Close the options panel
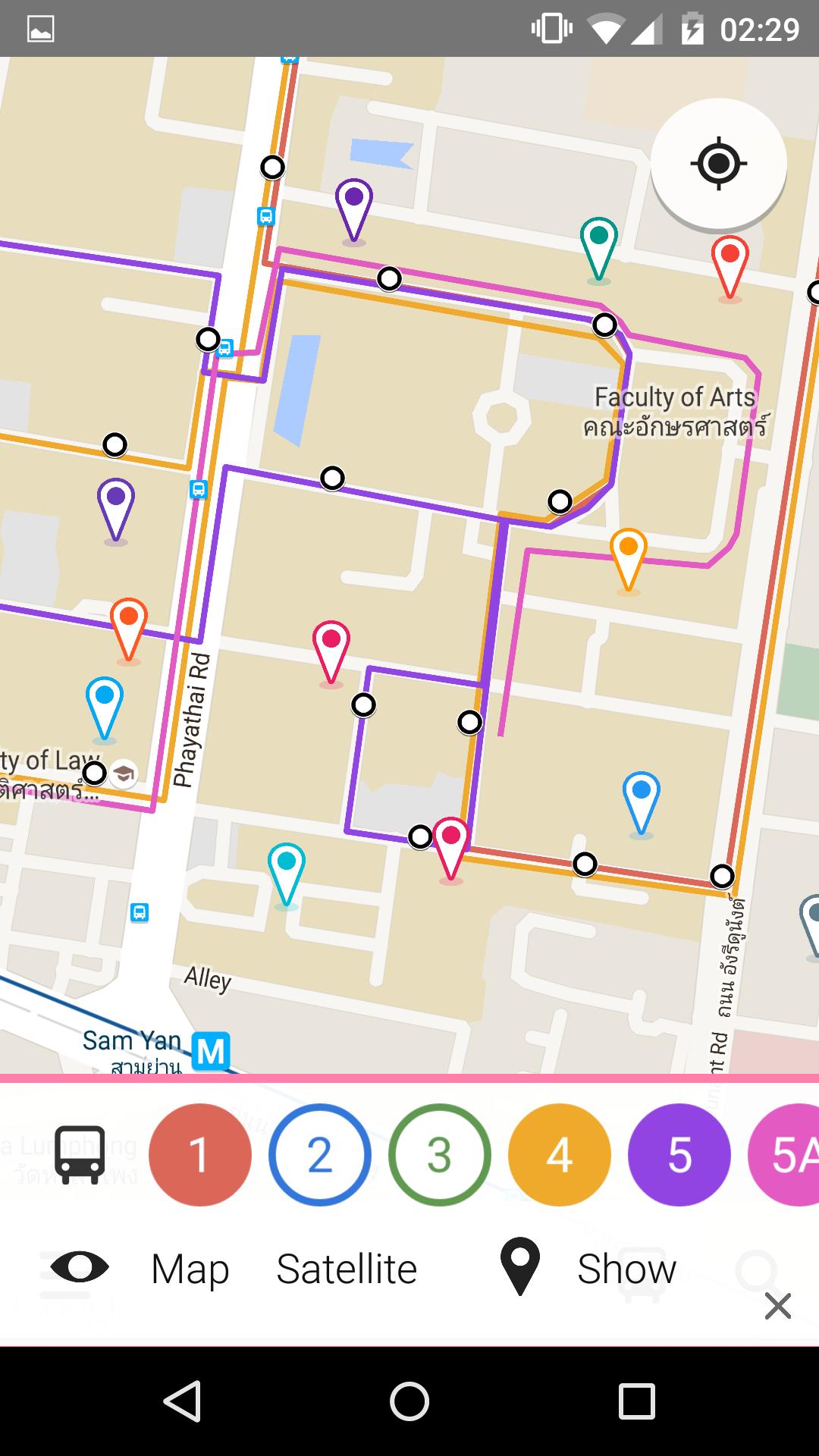Screen dimensions: 819x1456 777,1306
